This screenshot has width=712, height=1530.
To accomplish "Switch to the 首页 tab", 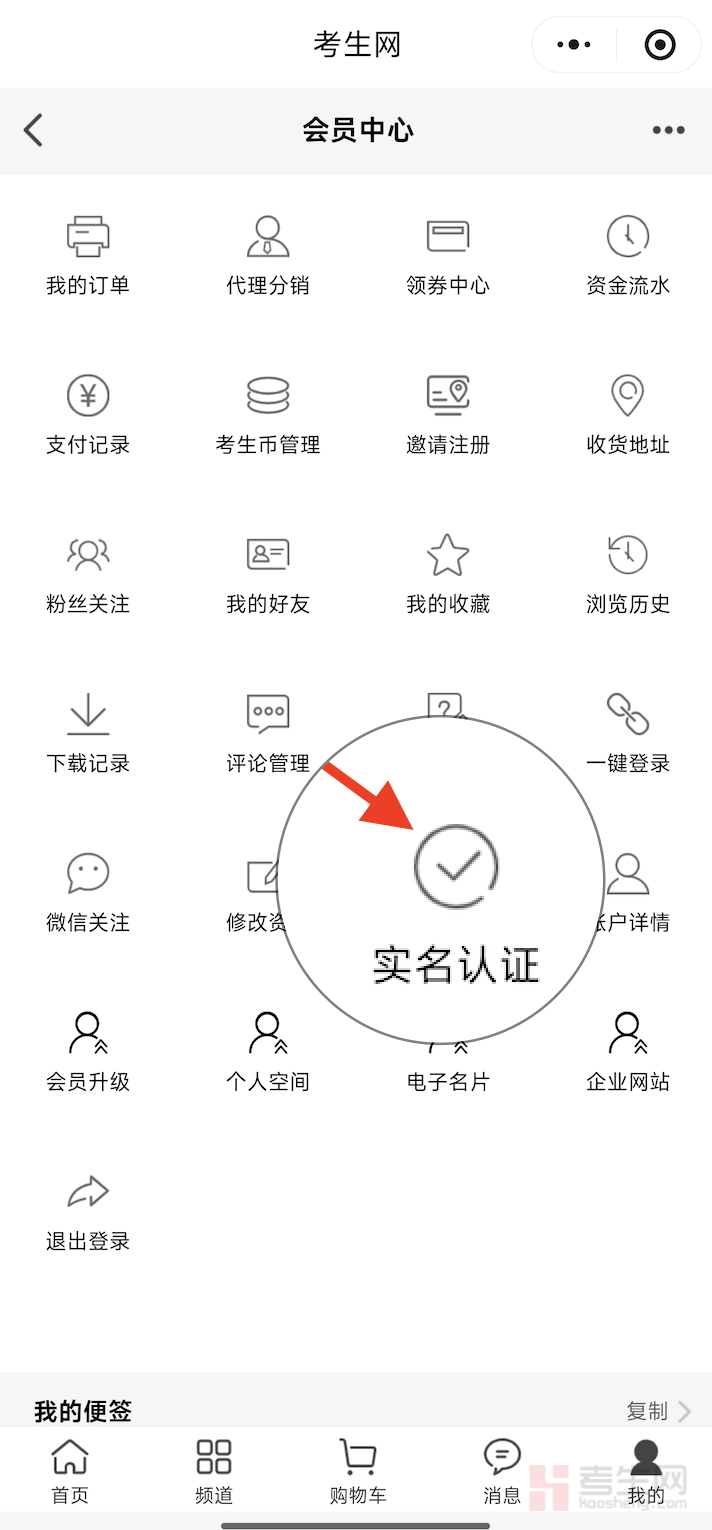I will [x=70, y=1472].
